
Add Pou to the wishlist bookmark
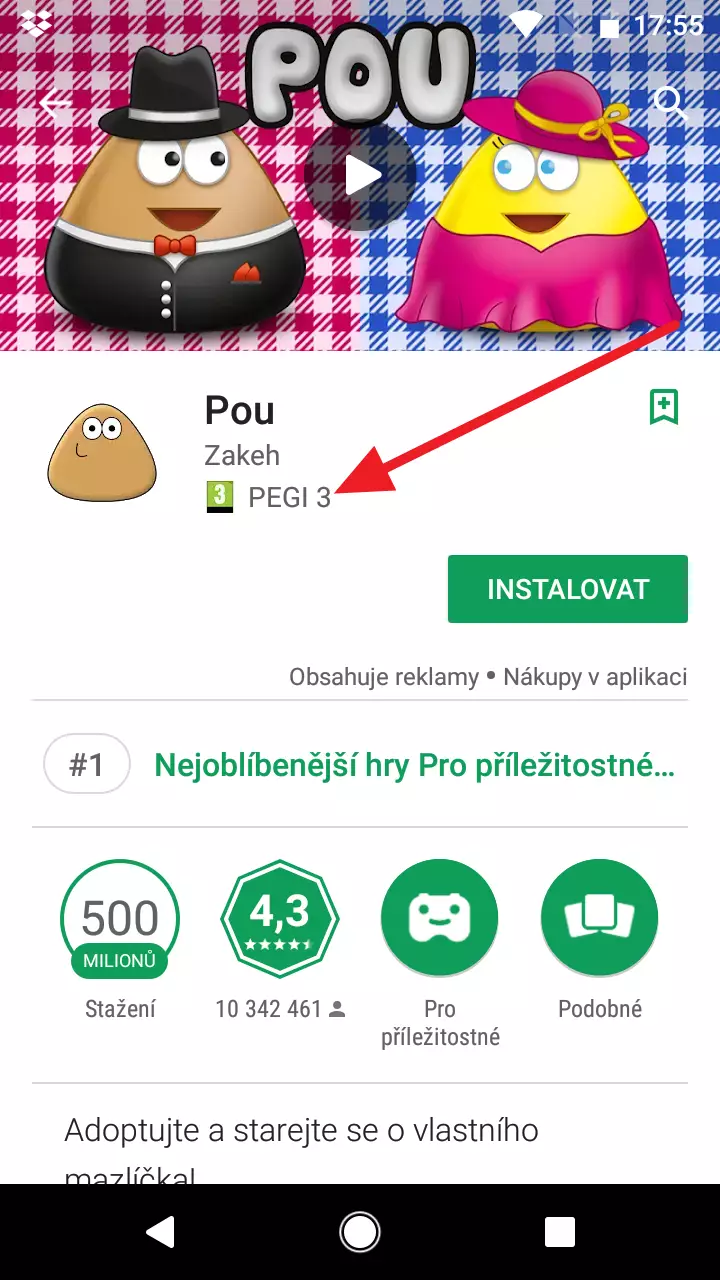coord(664,407)
